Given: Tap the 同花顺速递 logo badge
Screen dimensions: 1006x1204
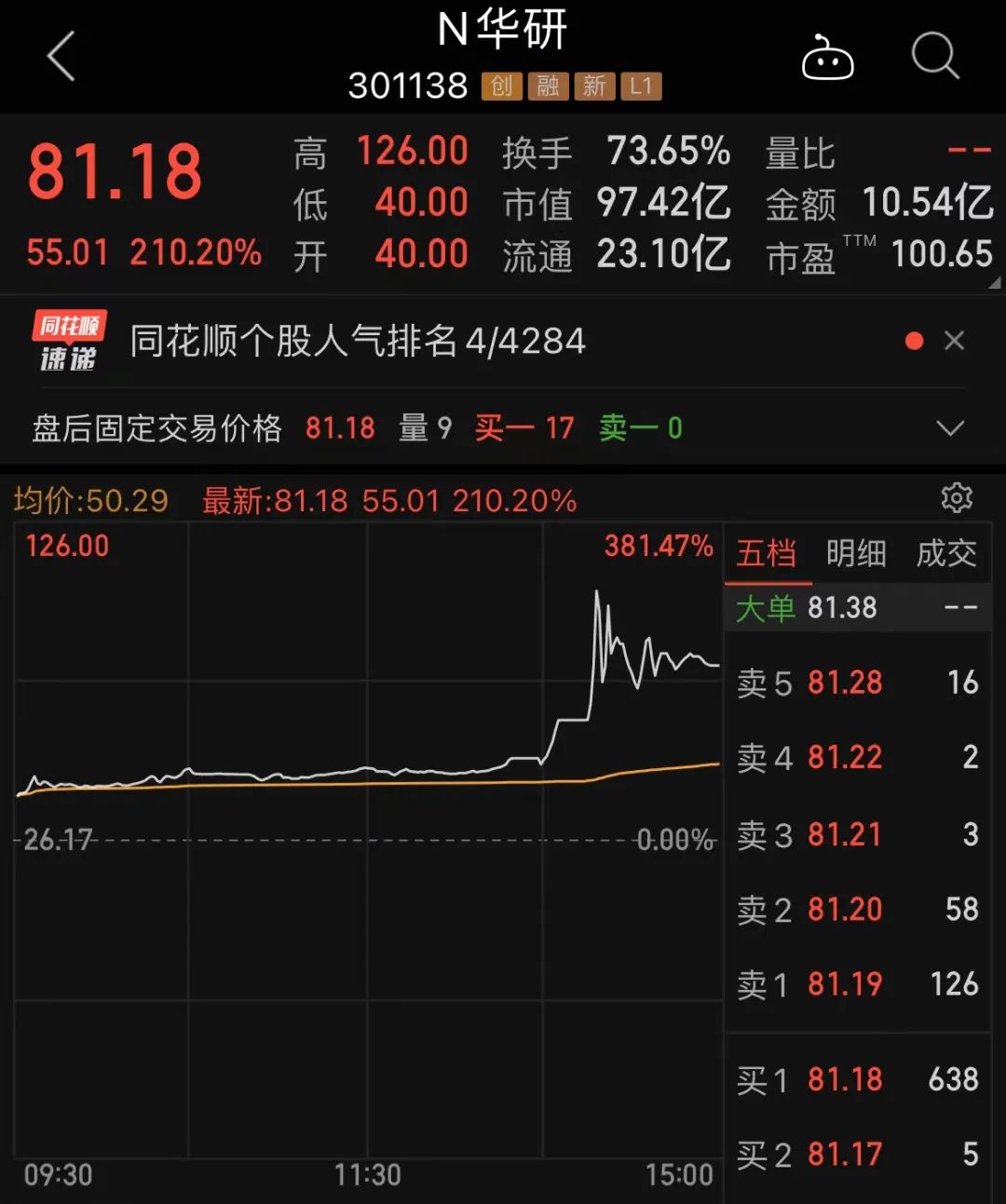Looking at the screenshot, I should coord(67,341).
